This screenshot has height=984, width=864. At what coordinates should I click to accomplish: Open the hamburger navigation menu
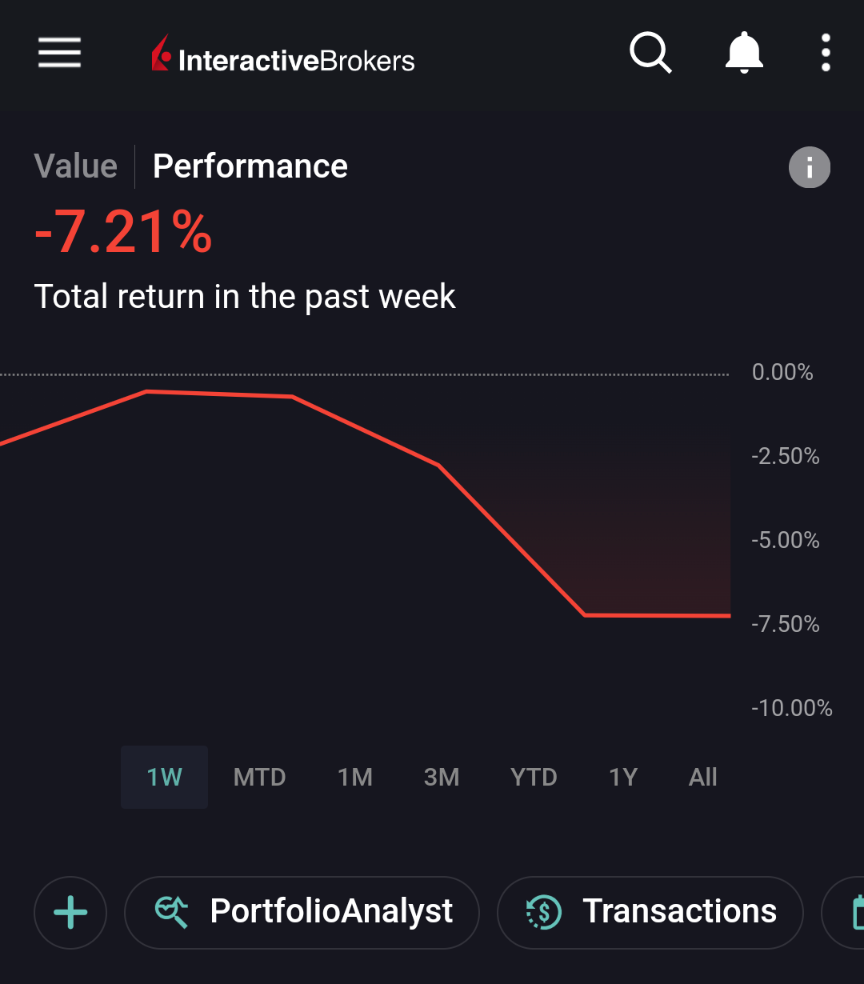(59, 53)
